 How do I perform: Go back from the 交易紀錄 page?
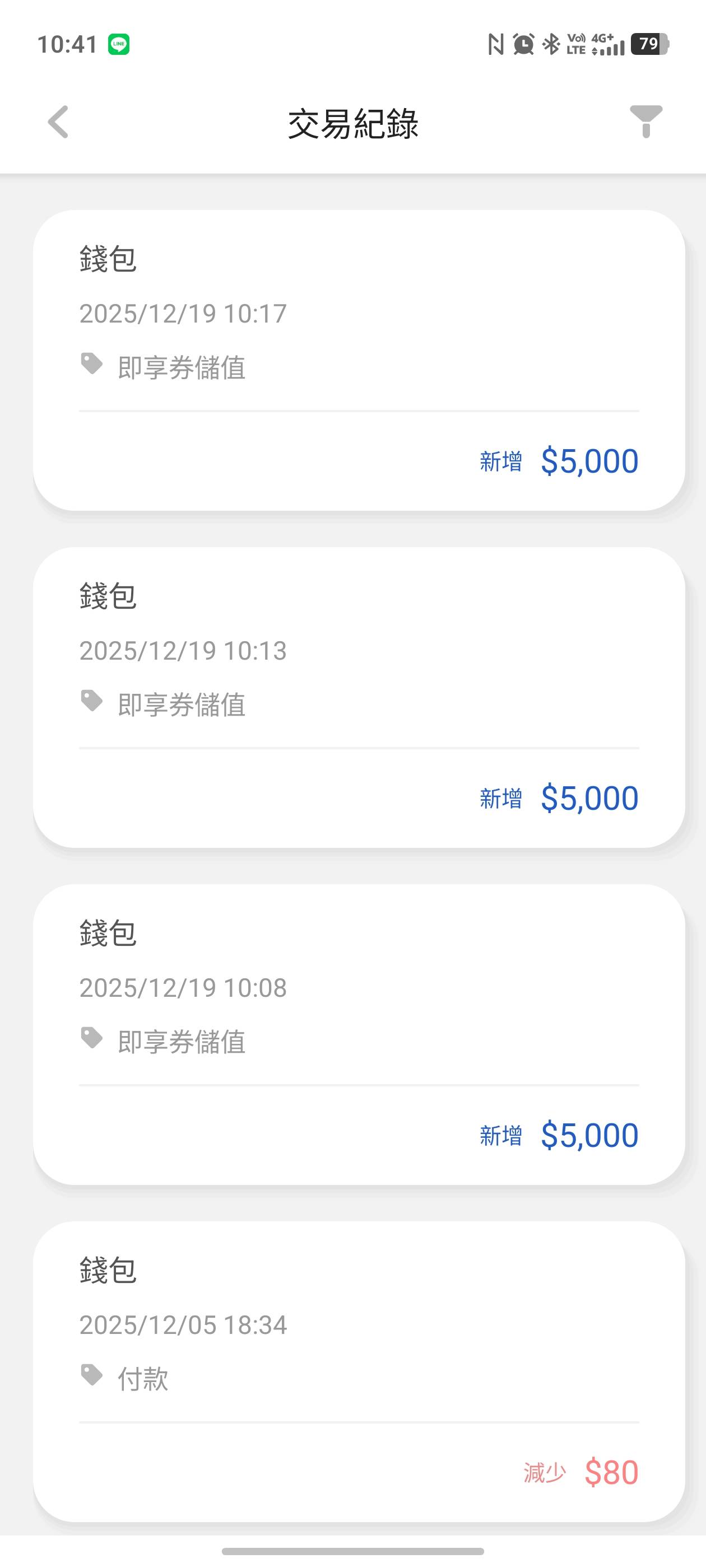coord(58,122)
